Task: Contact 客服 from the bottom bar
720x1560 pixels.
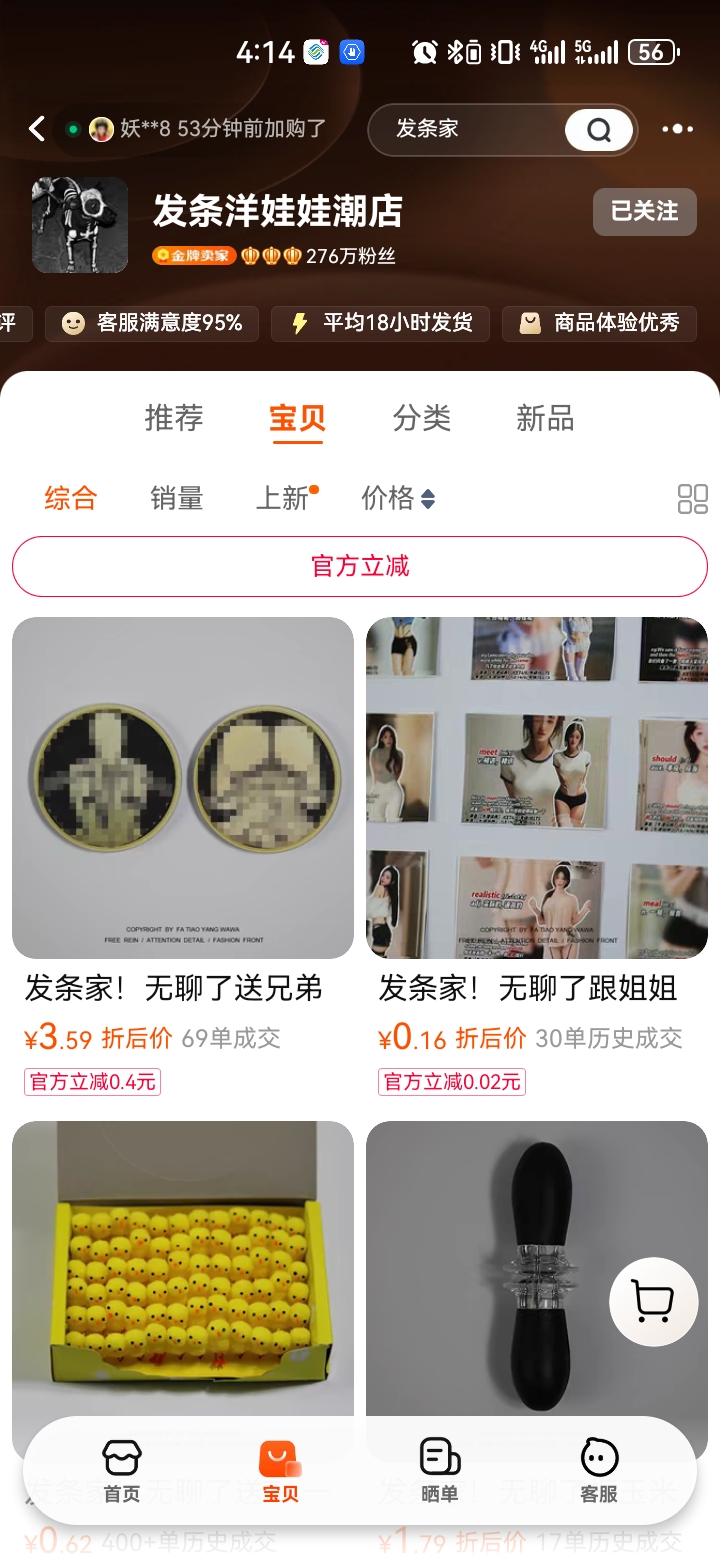Action: click(x=598, y=1471)
